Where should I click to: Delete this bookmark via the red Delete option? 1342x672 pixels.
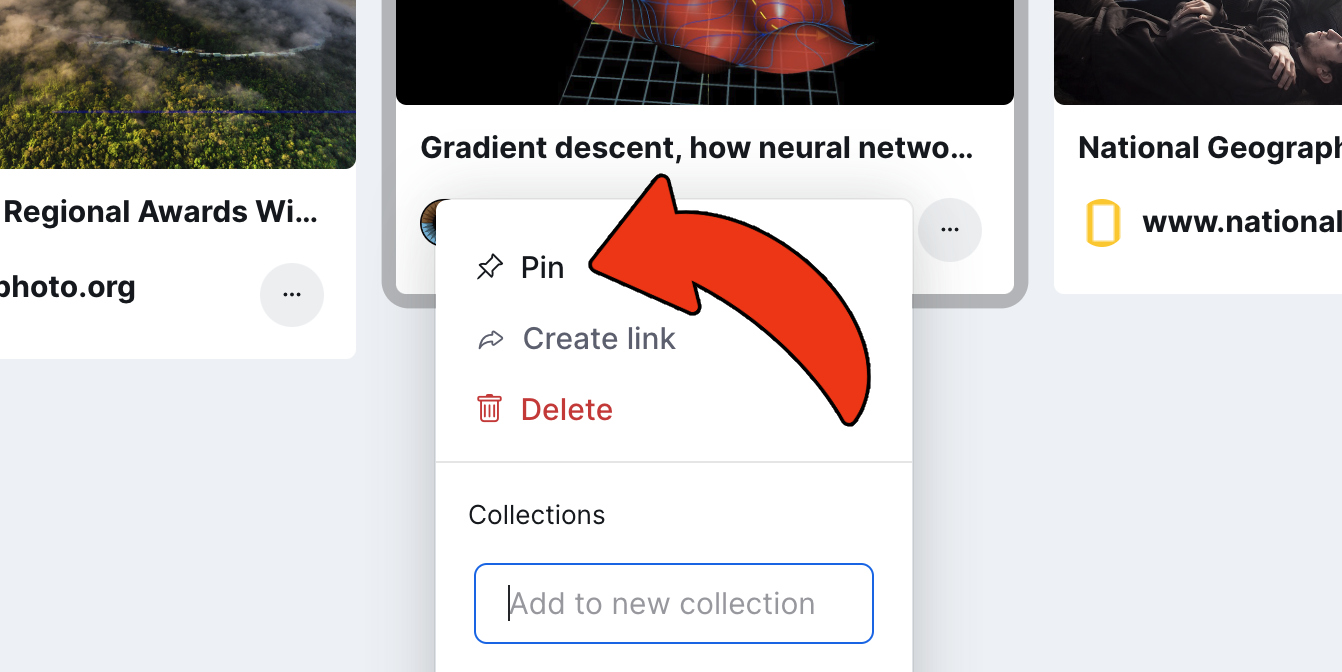pos(566,410)
